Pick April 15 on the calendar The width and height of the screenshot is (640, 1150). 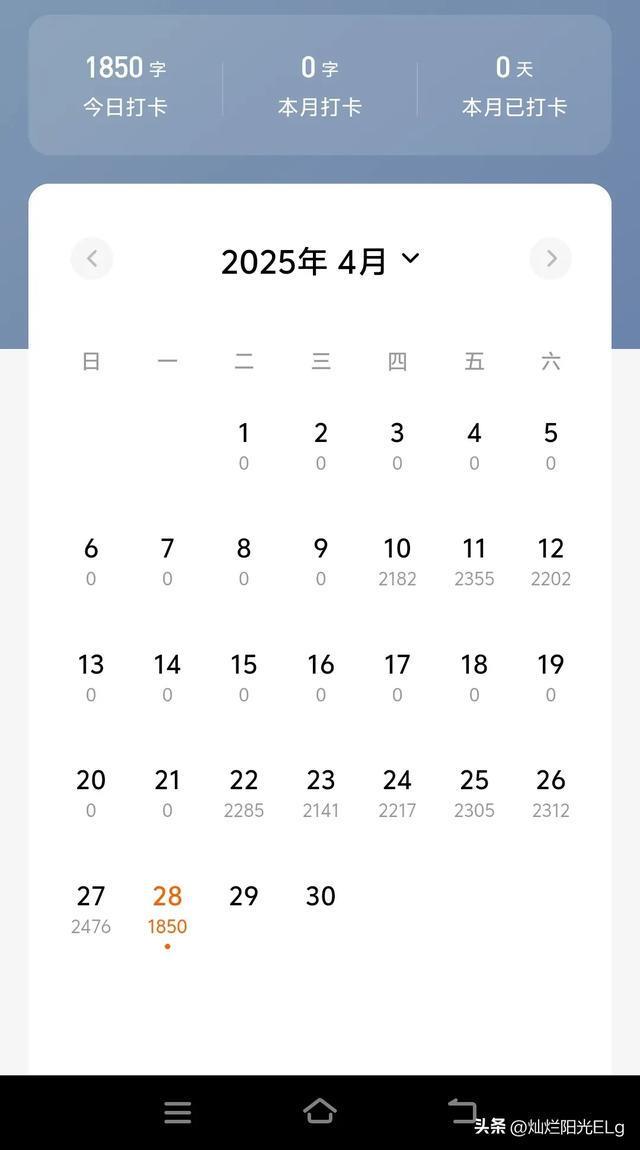(244, 678)
